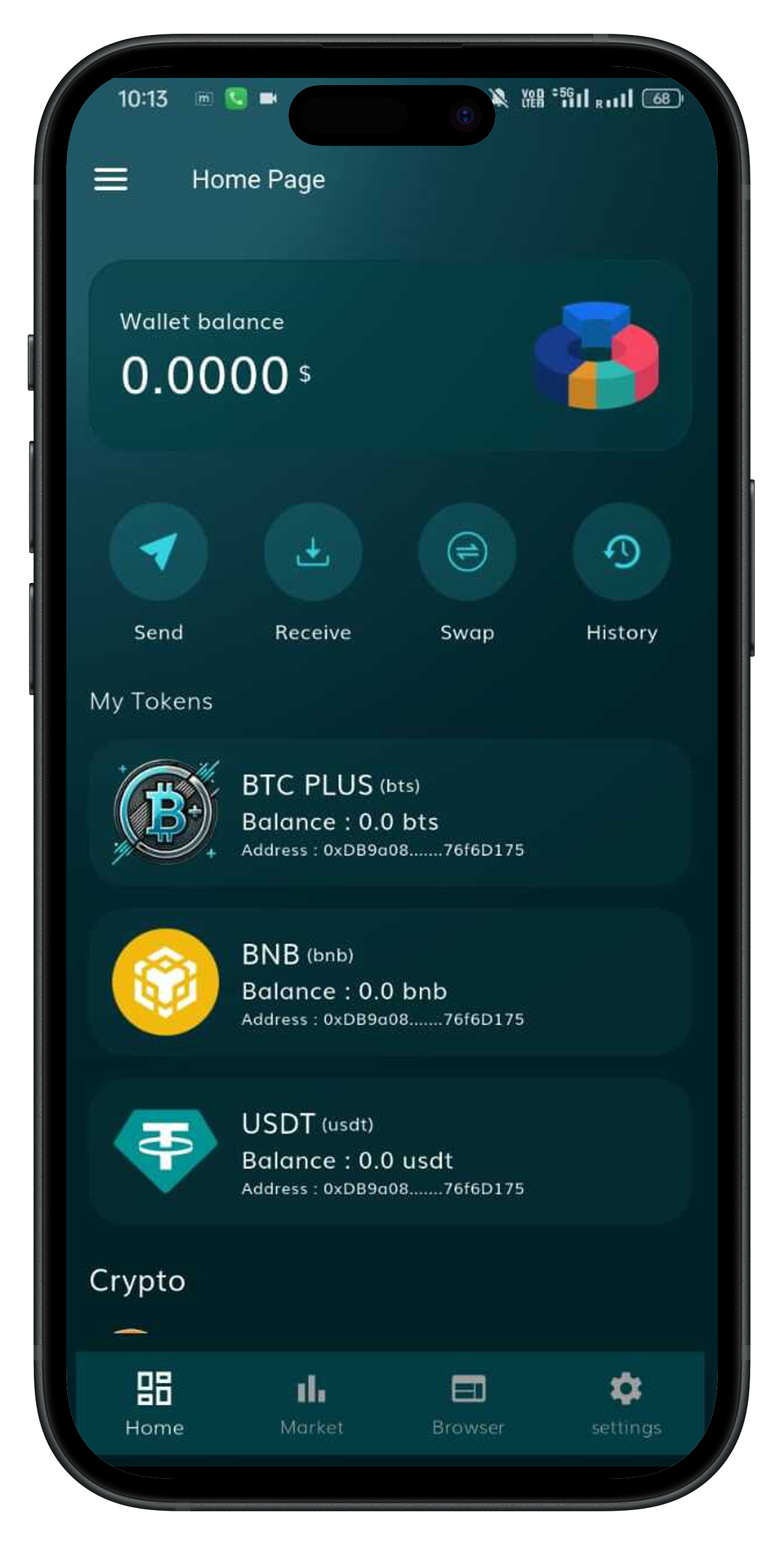Image resolution: width=784 pixels, height=1545 pixels.
Task: Select the USDT token card
Action: point(390,1152)
